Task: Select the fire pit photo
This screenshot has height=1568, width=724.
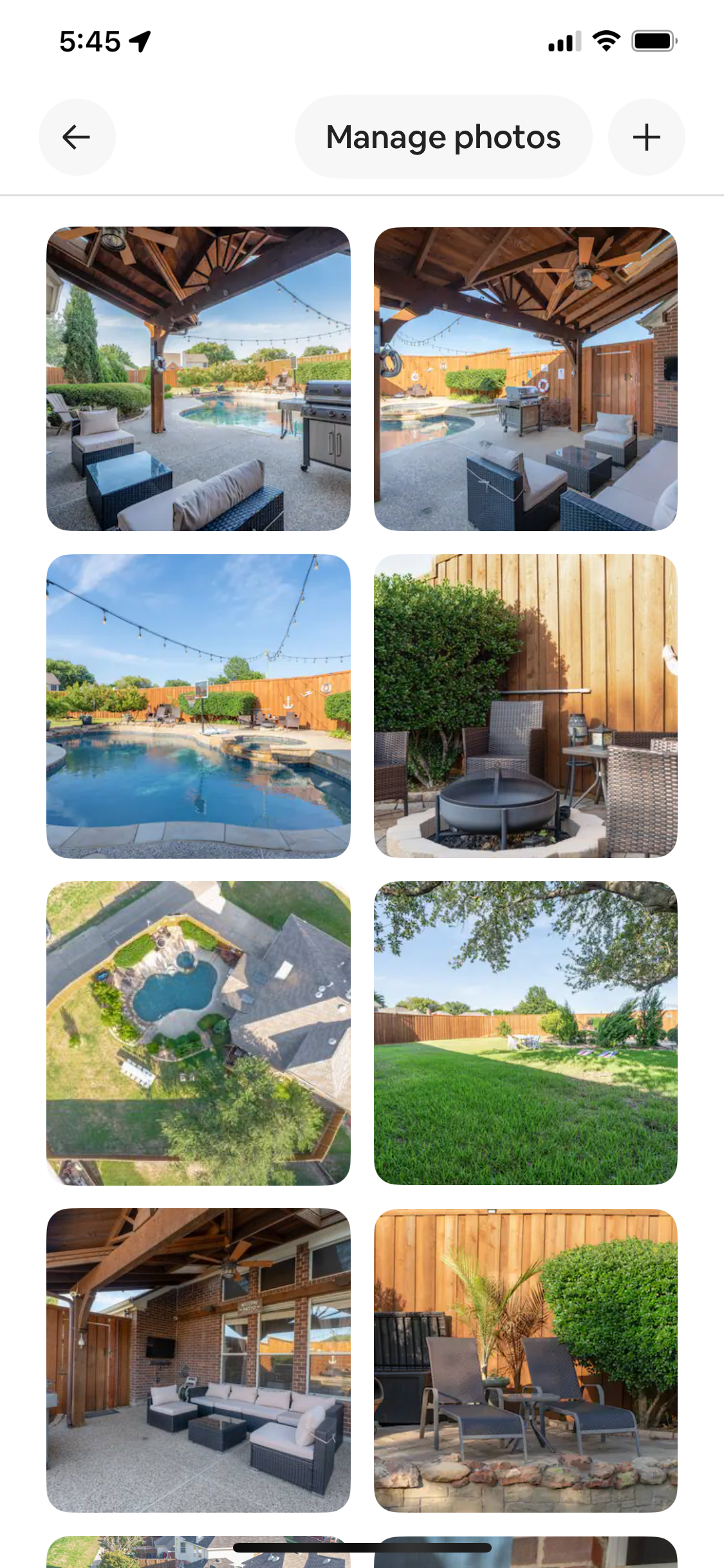Action: tap(526, 706)
